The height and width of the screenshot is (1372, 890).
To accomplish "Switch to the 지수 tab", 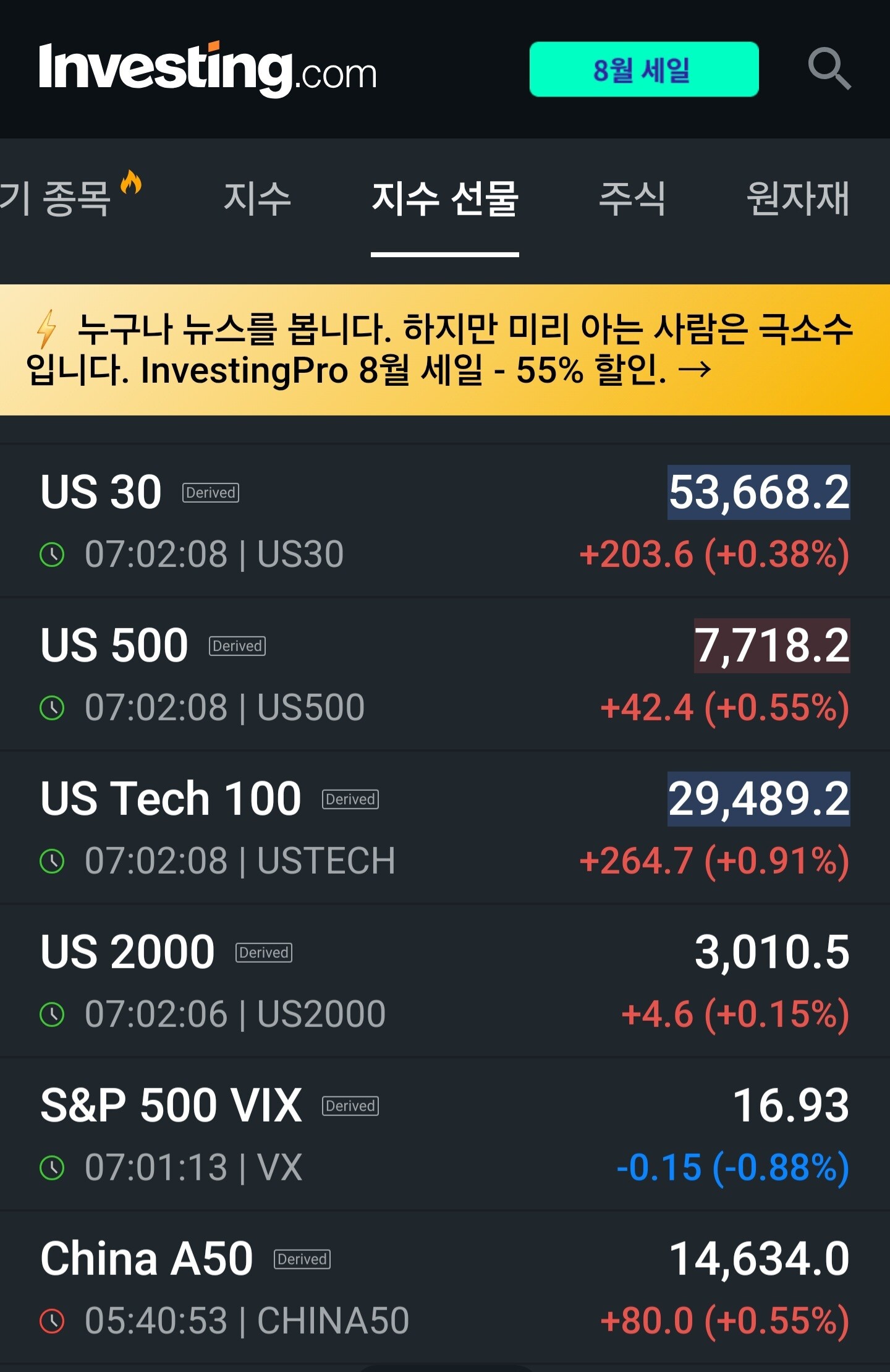I will (257, 199).
